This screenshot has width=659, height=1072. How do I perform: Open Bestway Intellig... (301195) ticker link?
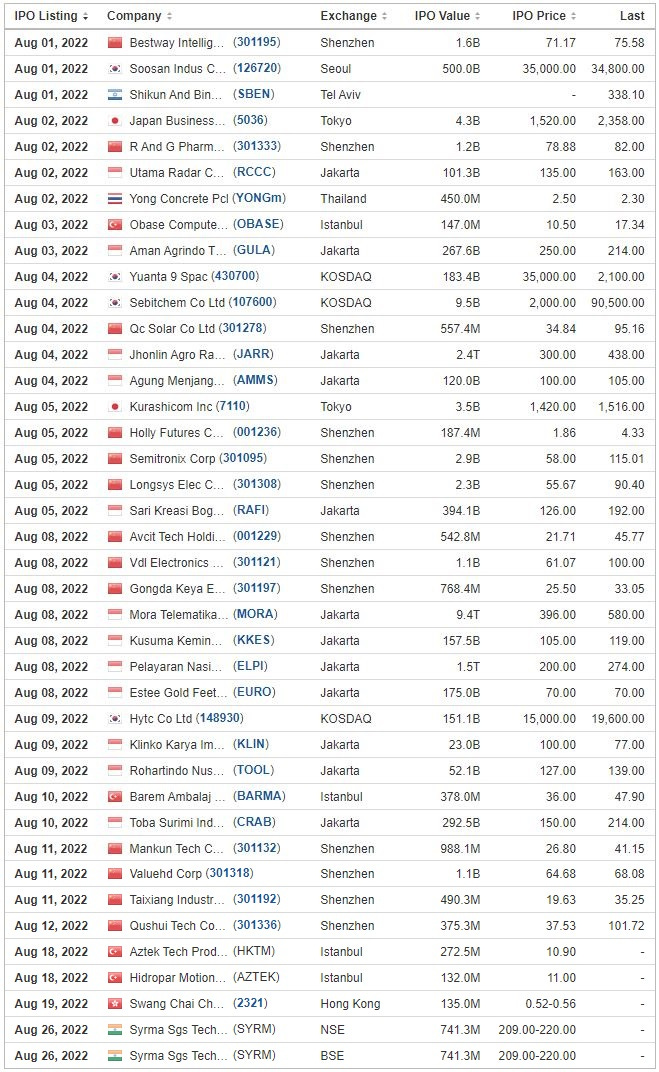click(x=256, y=42)
